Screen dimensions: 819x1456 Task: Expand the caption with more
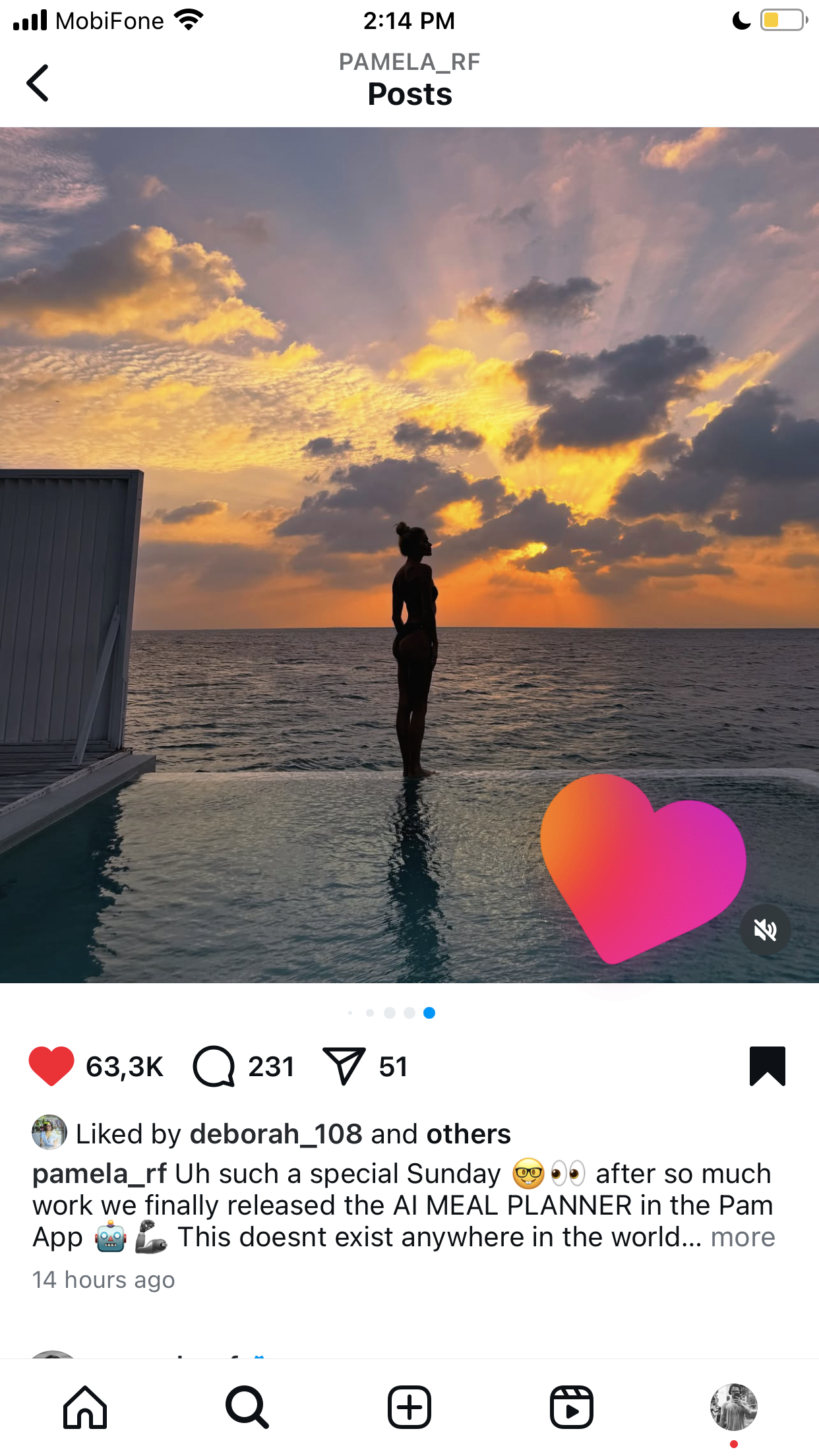pyautogui.click(x=743, y=1237)
